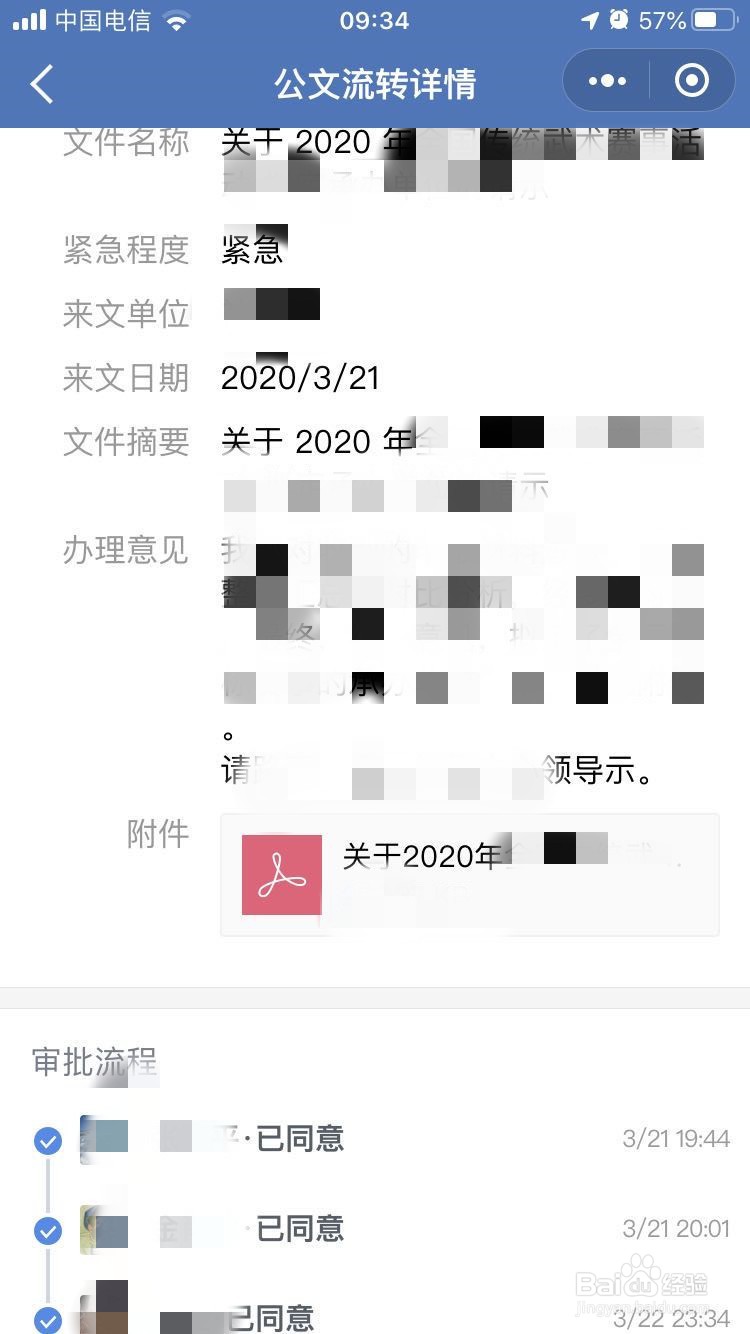Viewport: 750px width, 1334px height.
Task: Expand the 办理意见 opinion details
Action: (x=126, y=551)
